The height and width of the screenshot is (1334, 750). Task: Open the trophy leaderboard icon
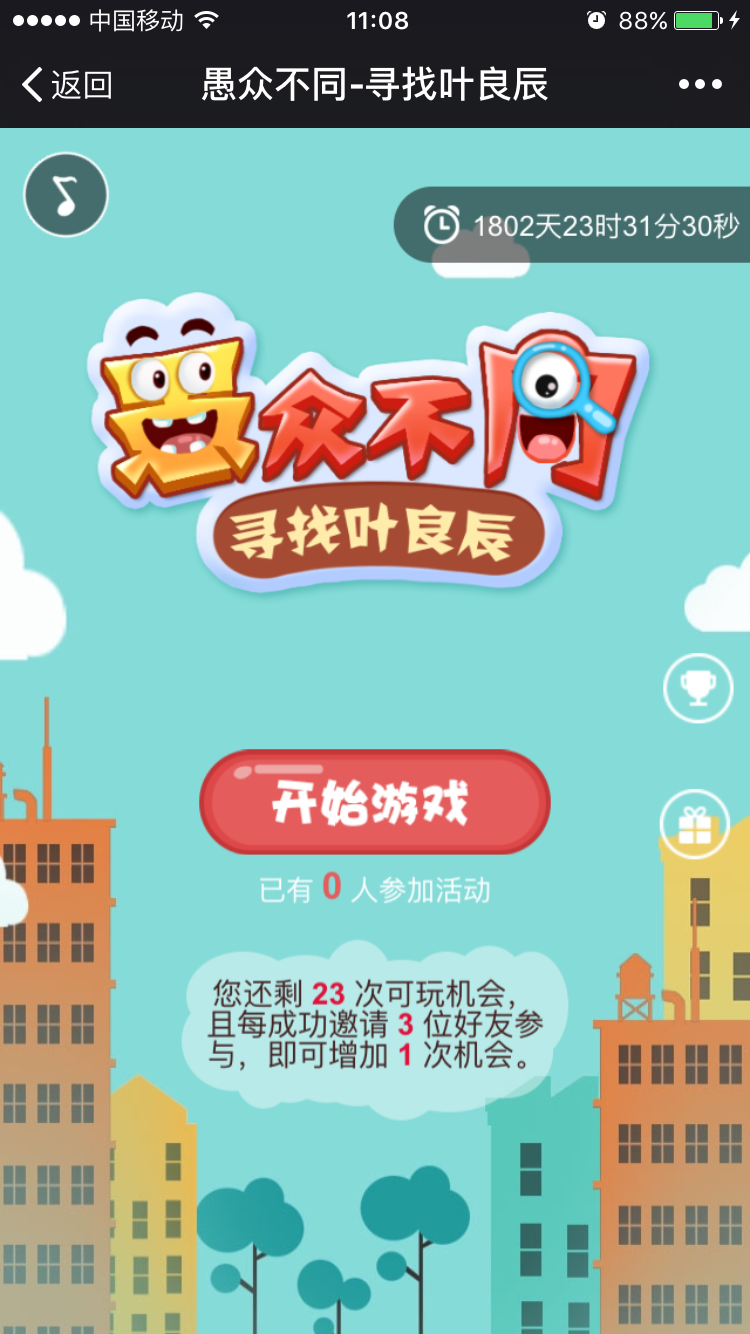[x=698, y=687]
